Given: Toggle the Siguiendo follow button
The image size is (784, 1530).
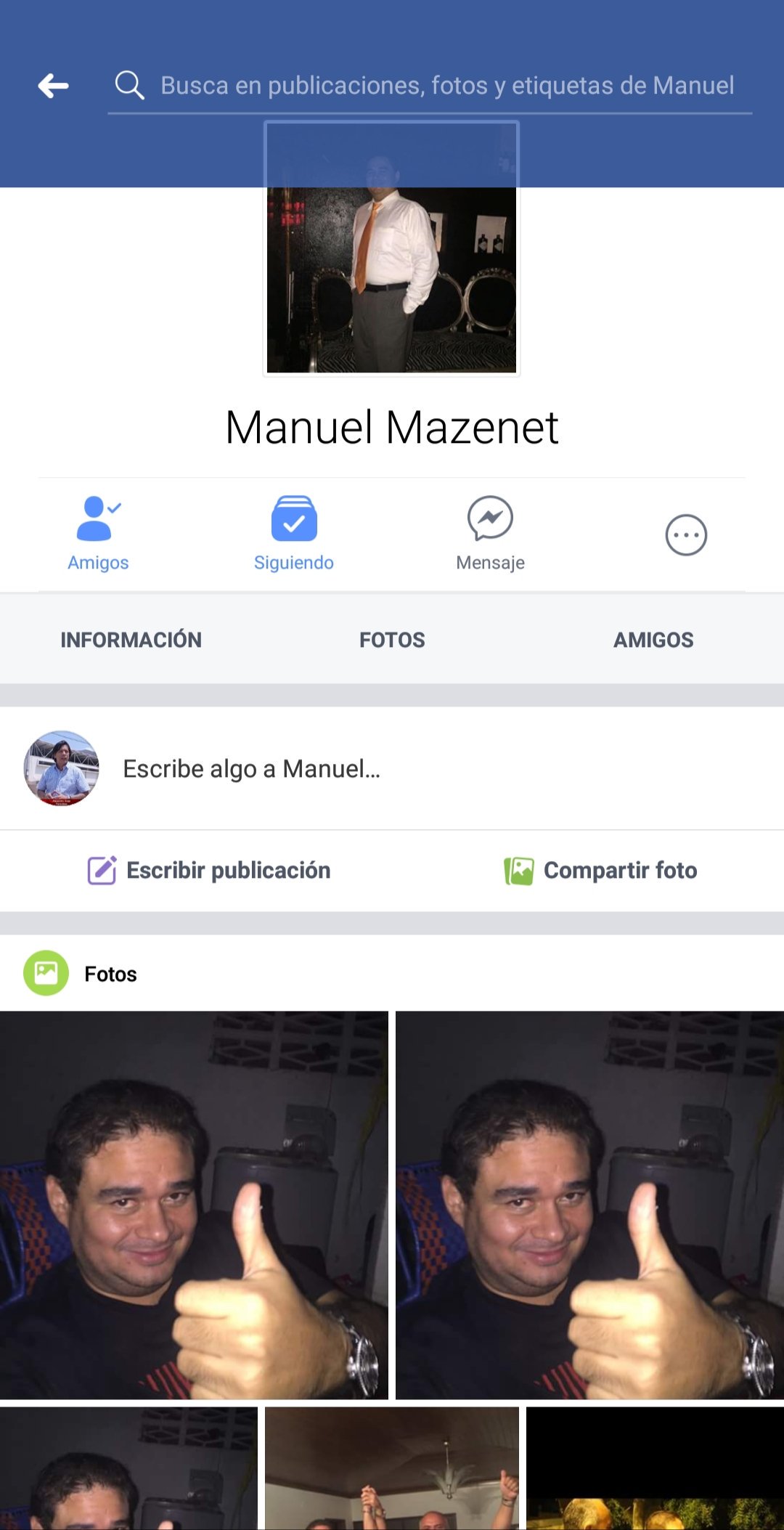Looking at the screenshot, I should [294, 533].
